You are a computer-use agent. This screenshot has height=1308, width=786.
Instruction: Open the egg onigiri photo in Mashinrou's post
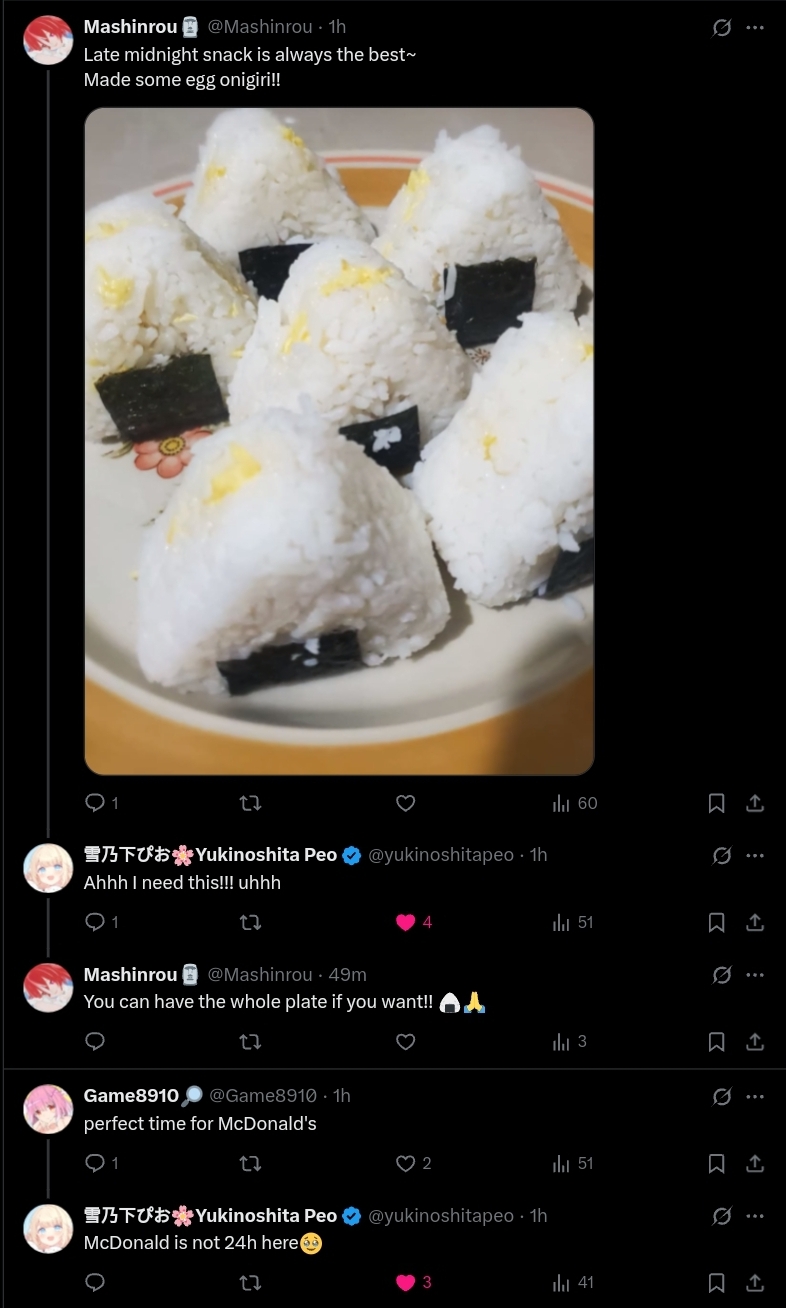[339, 441]
